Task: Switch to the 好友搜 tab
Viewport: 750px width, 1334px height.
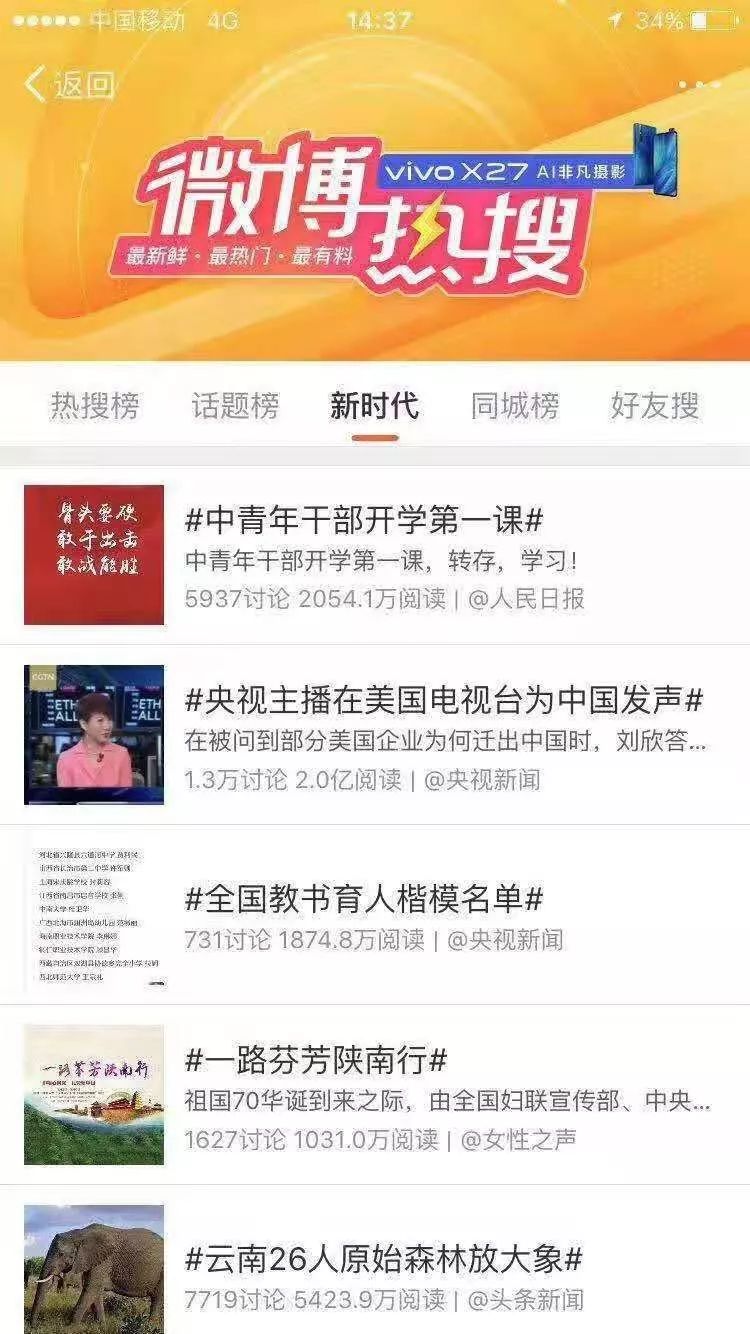Action: (x=655, y=406)
